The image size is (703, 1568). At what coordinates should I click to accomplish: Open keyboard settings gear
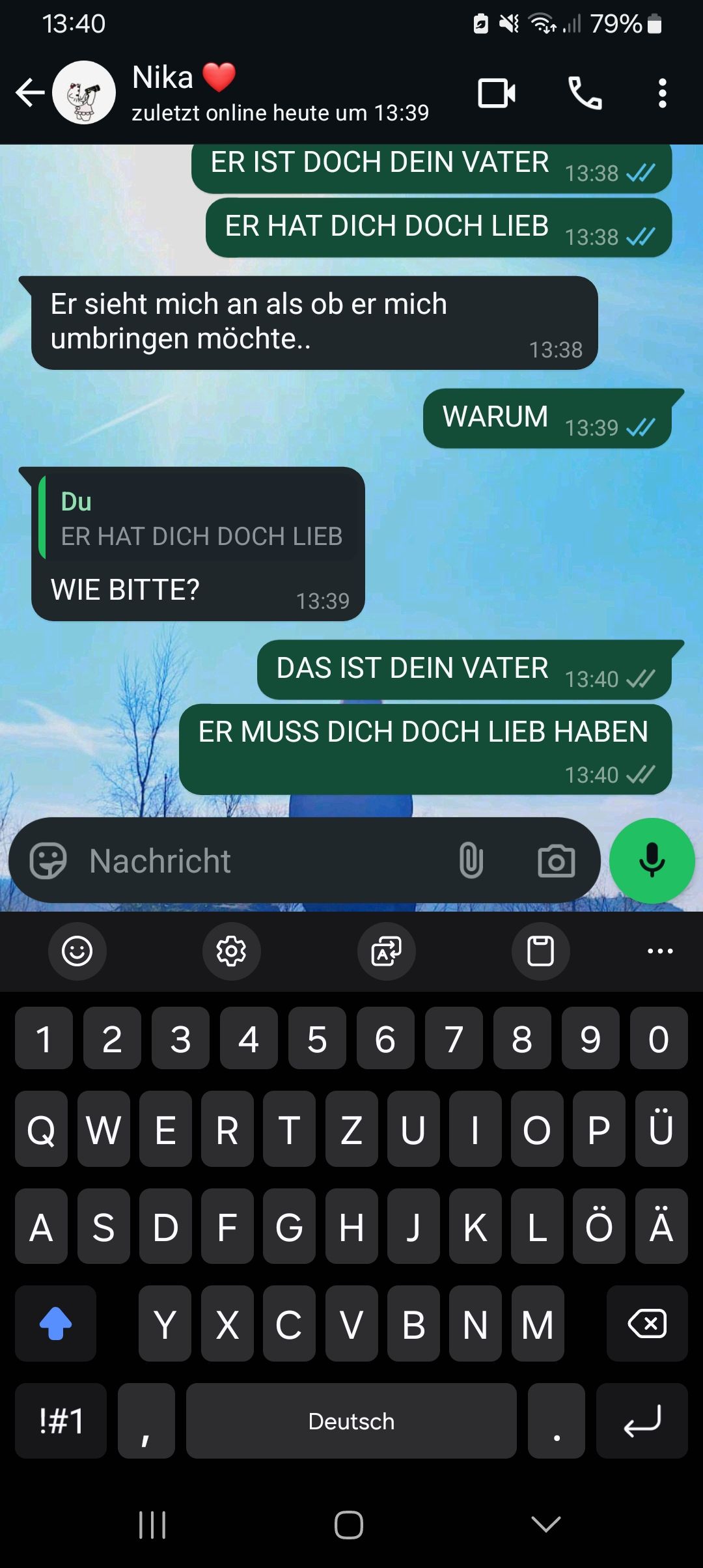tap(231, 951)
